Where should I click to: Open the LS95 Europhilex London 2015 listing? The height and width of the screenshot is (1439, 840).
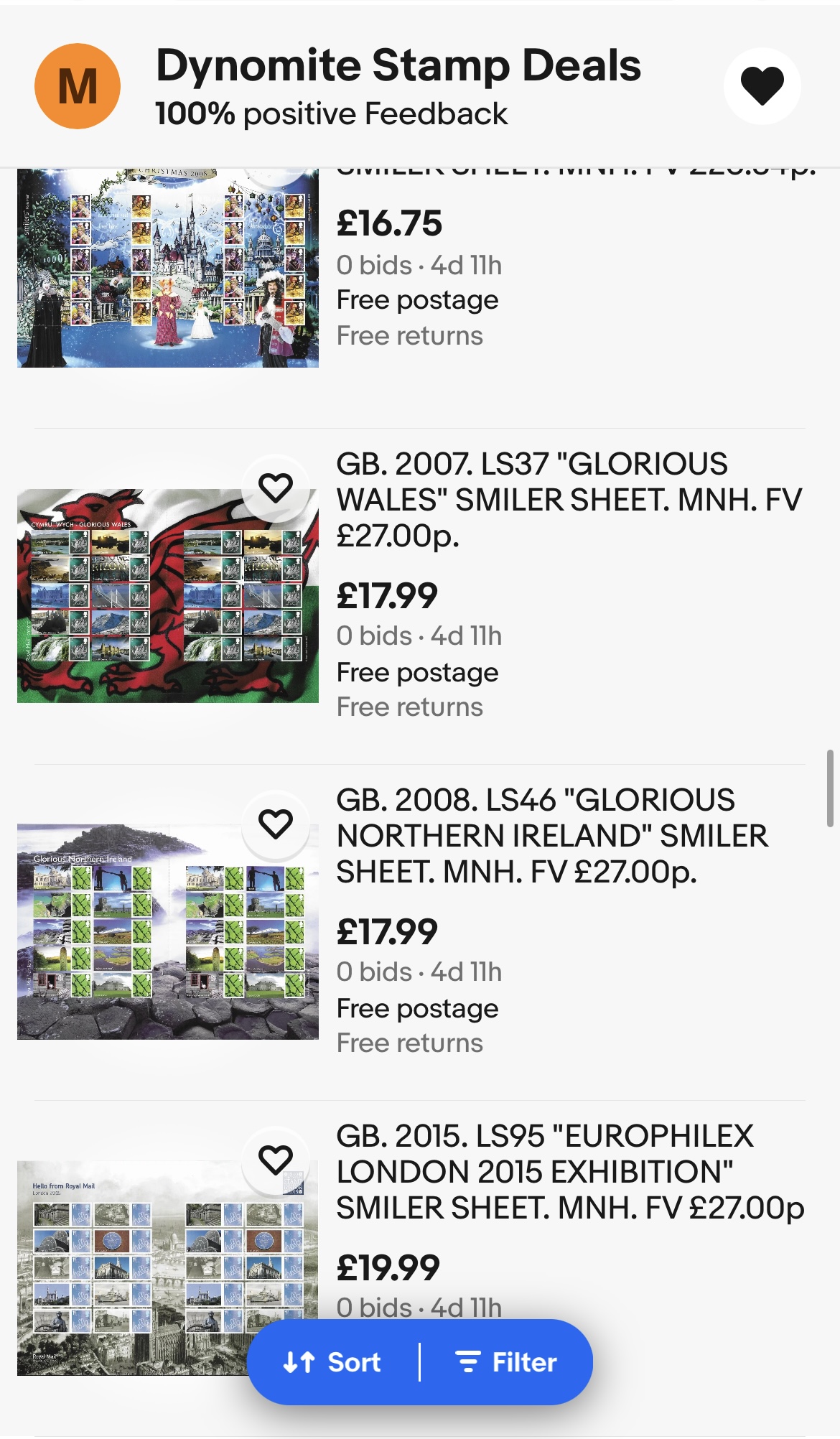pos(569,1172)
